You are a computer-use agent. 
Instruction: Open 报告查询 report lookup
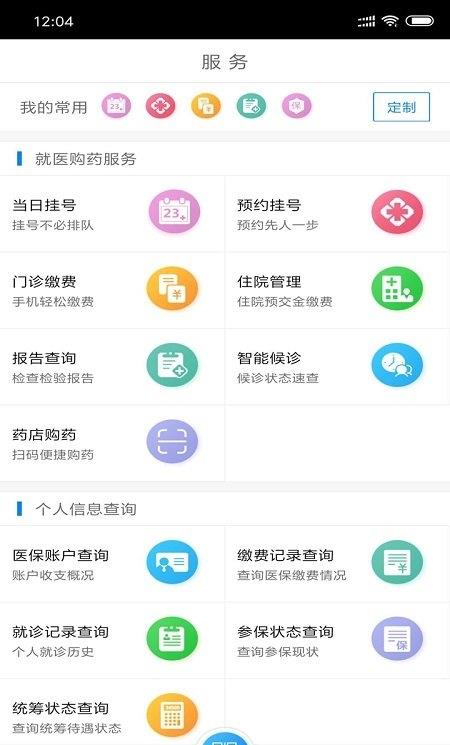pyautogui.click(x=112, y=367)
